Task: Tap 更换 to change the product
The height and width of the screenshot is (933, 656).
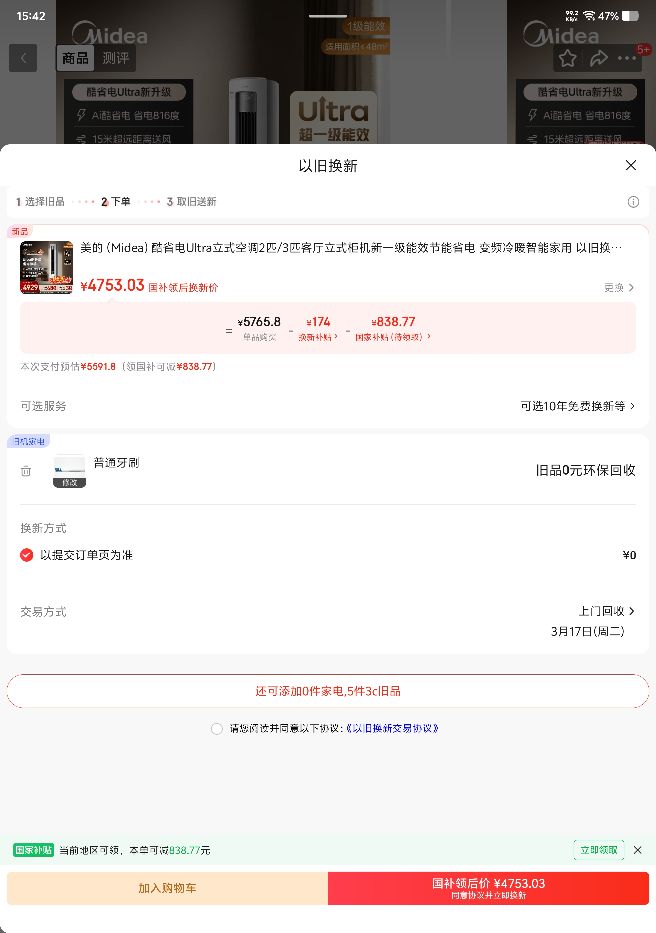Action: pyautogui.click(x=619, y=287)
